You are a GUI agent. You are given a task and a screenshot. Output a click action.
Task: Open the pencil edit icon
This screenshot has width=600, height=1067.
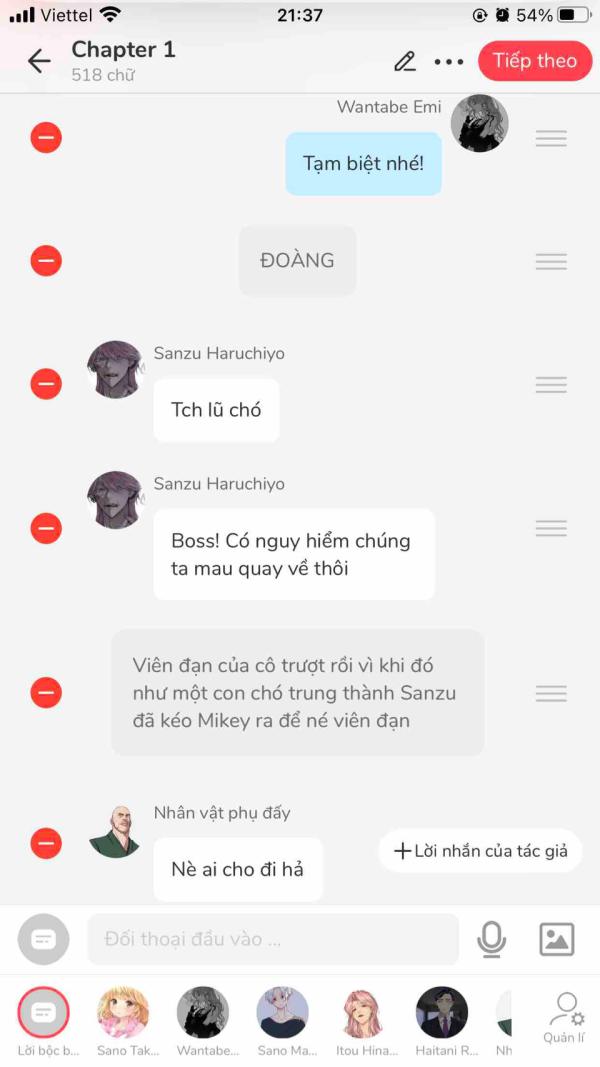click(405, 61)
